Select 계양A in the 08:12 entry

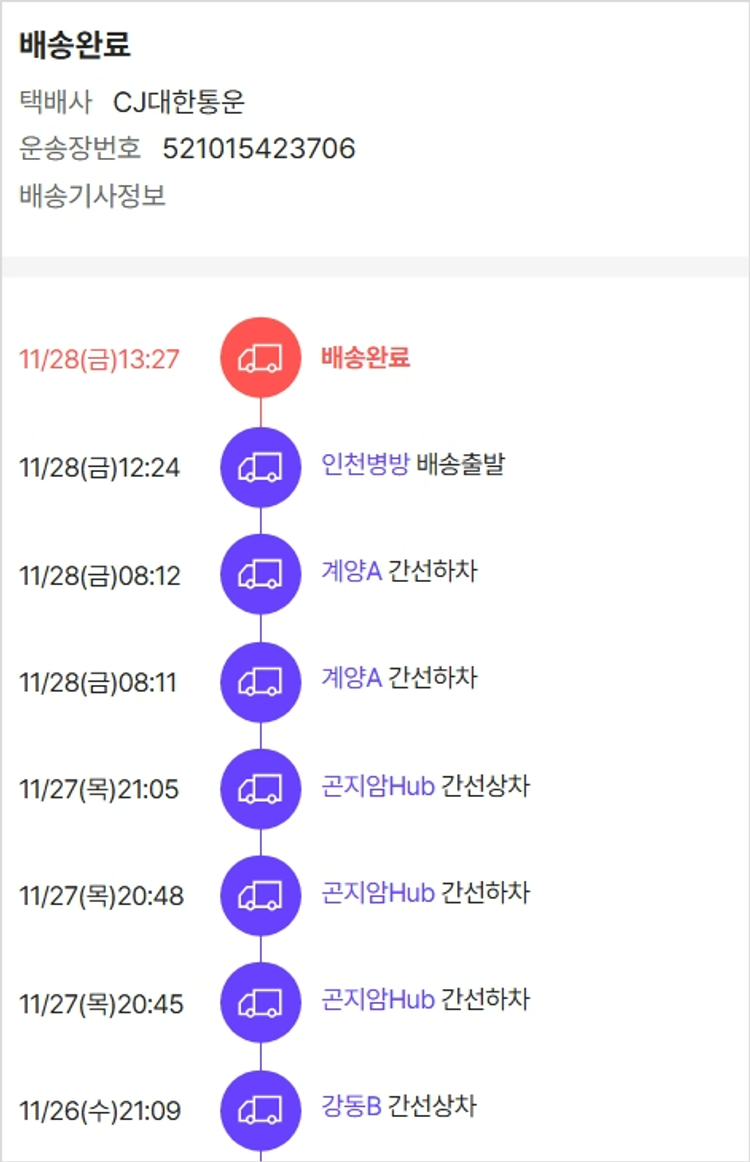point(351,572)
